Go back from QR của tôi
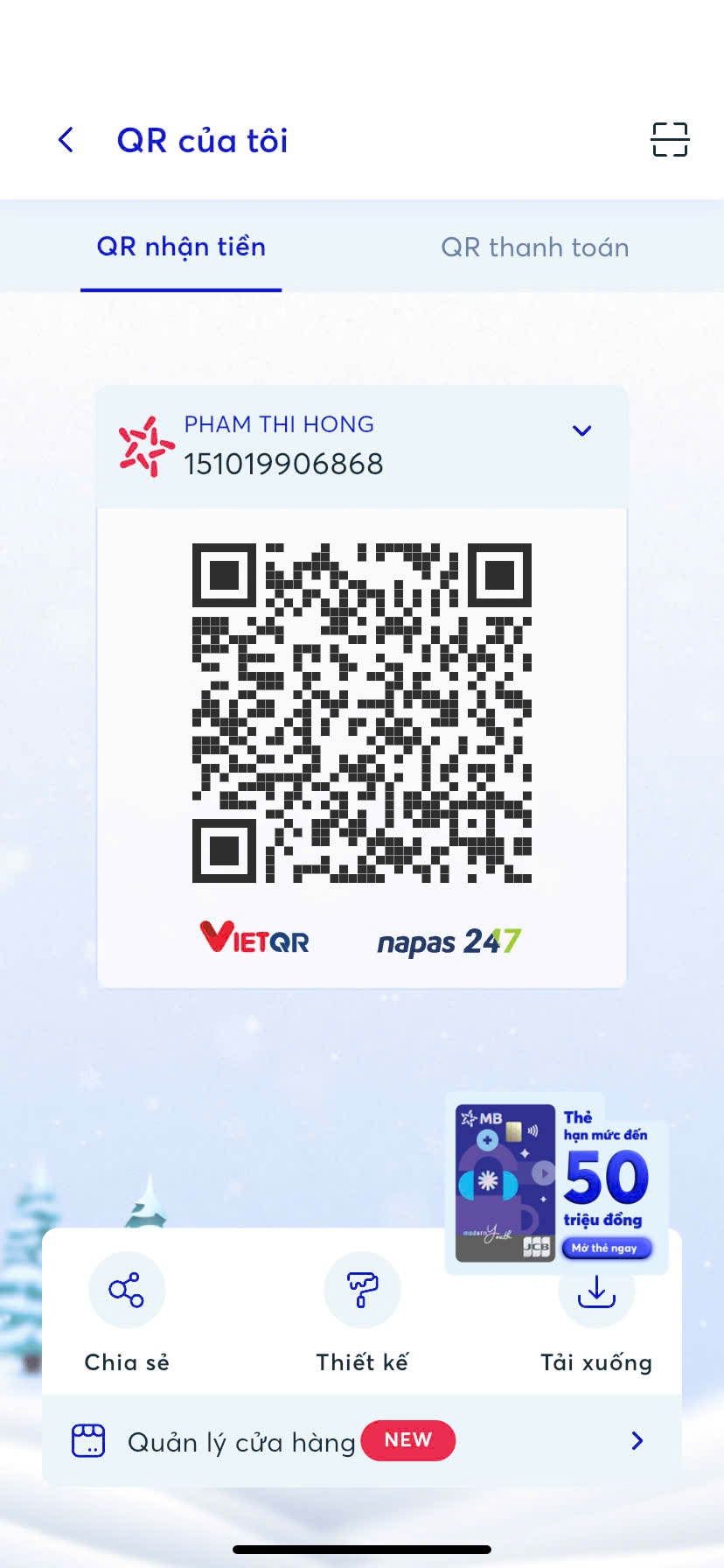The image size is (724, 1568). click(66, 140)
